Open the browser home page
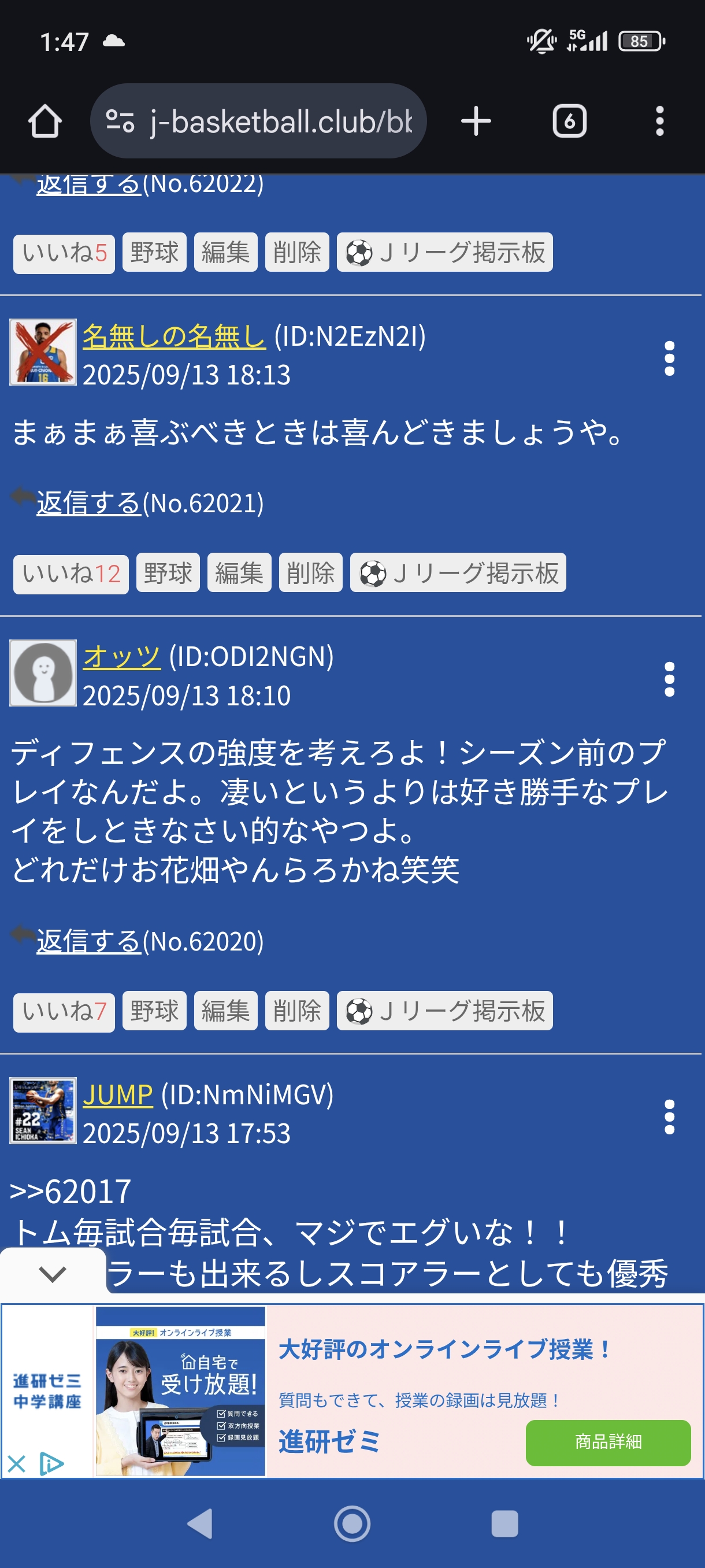 coord(44,121)
